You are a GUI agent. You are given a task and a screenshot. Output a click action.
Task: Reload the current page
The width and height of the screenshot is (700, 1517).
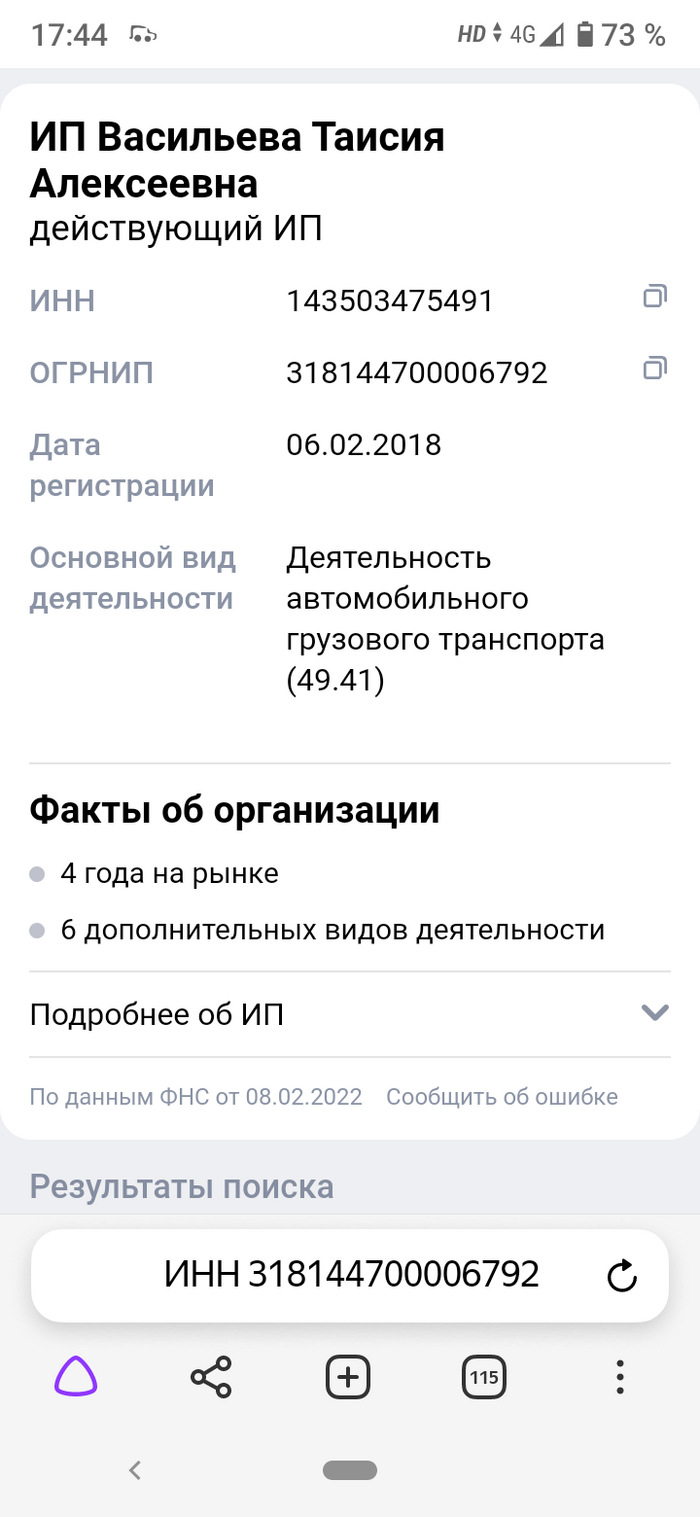[x=622, y=1276]
